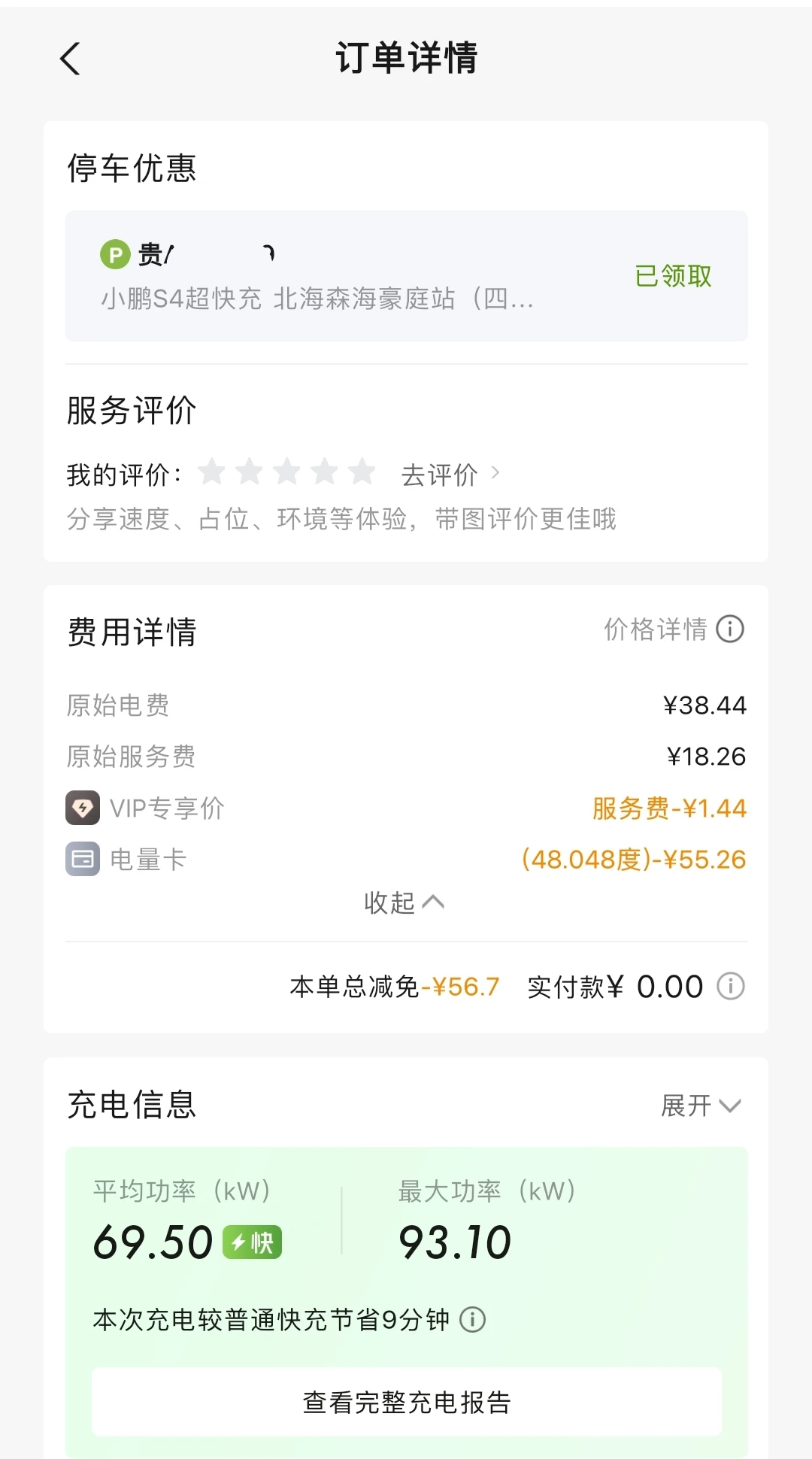The image size is (812, 1459).
Task: Tap the info icon beside 节省9分钟
Action: tap(472, 1320)
